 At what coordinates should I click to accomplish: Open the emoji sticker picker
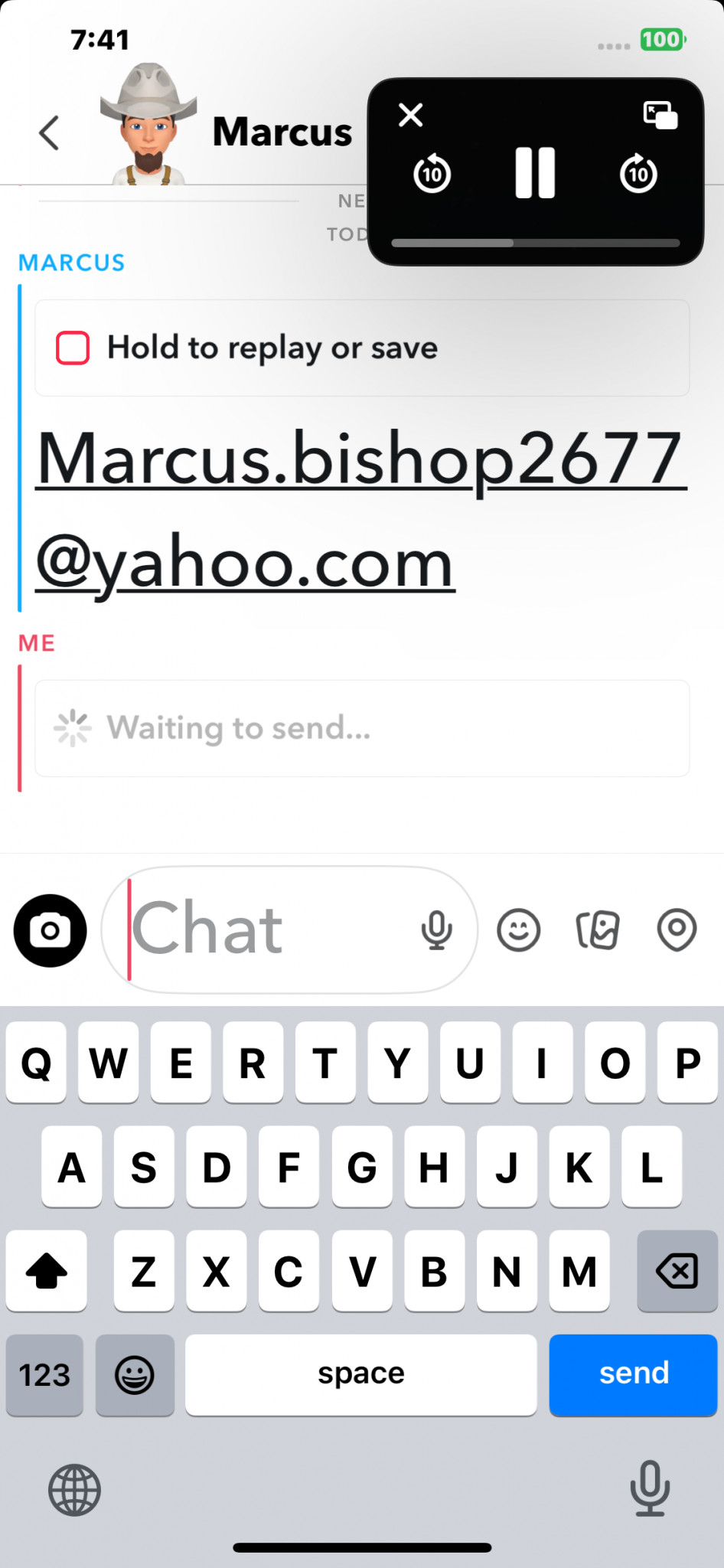[x=519, y=930]
